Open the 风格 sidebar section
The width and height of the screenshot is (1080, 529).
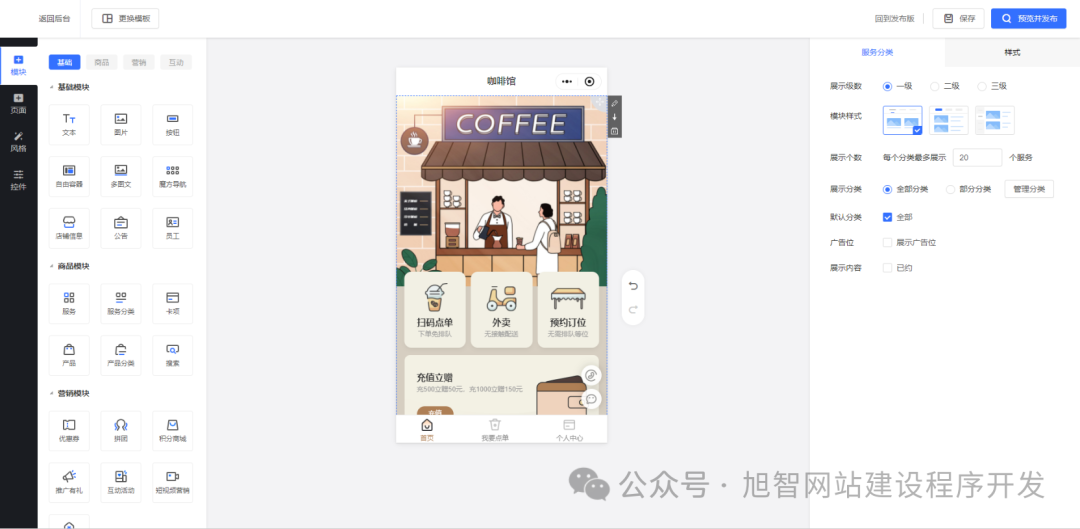(x=18, y=141)
